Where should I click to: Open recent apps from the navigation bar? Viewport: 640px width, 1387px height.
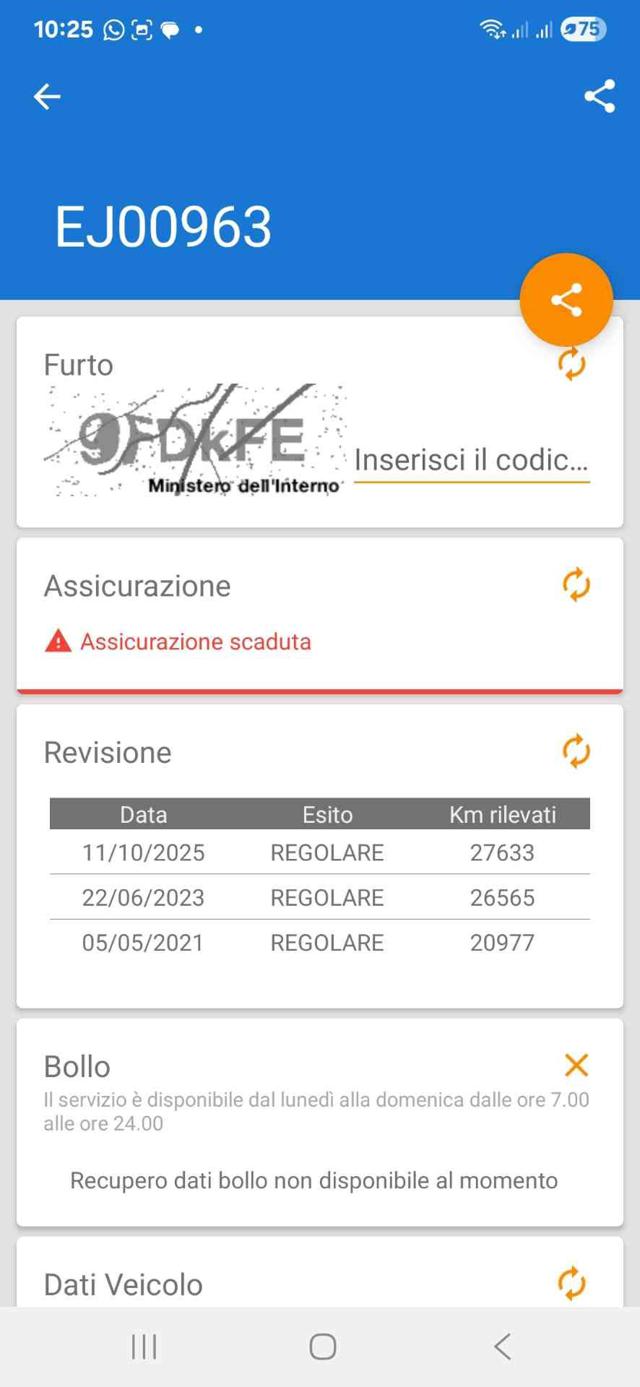coord(144,1347)
